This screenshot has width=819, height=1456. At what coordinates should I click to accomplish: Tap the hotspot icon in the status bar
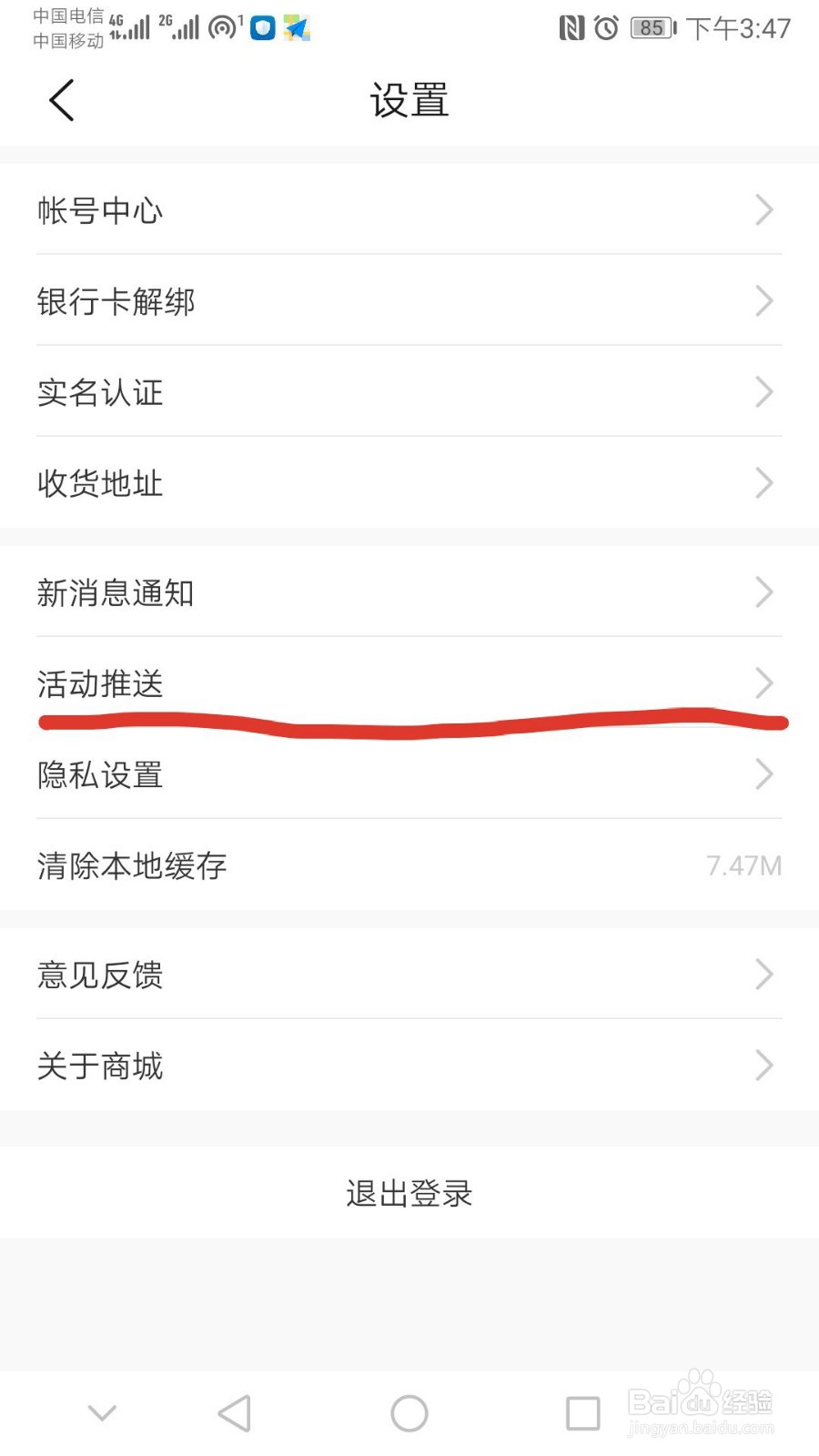coord(221,27)
